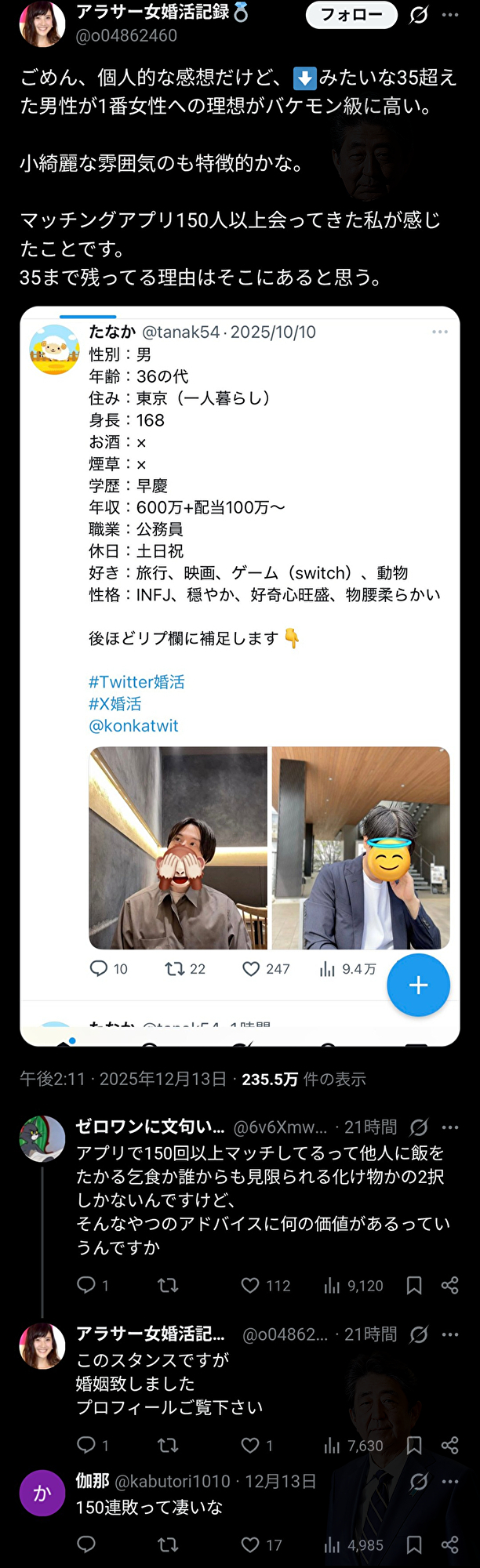Open 伽那's profile avatar
The width and height of the screenshot is (480, 1568).
42,1493
